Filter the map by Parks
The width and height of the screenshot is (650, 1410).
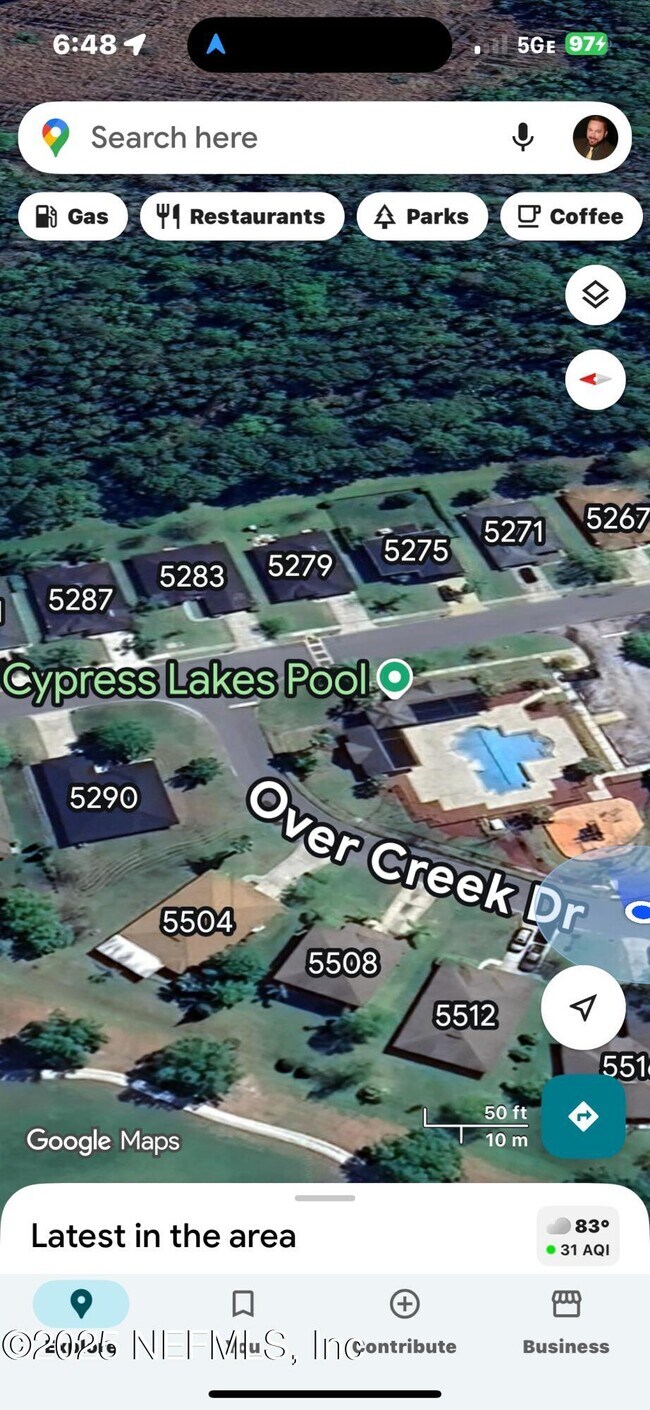click(x=422, y=217)
